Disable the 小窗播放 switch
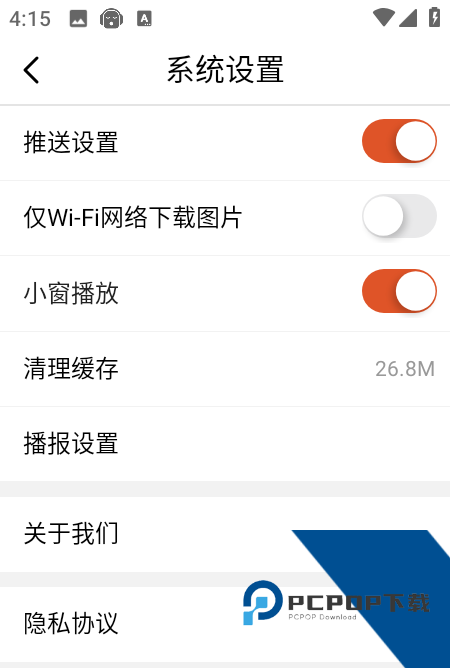 [399, 291]
